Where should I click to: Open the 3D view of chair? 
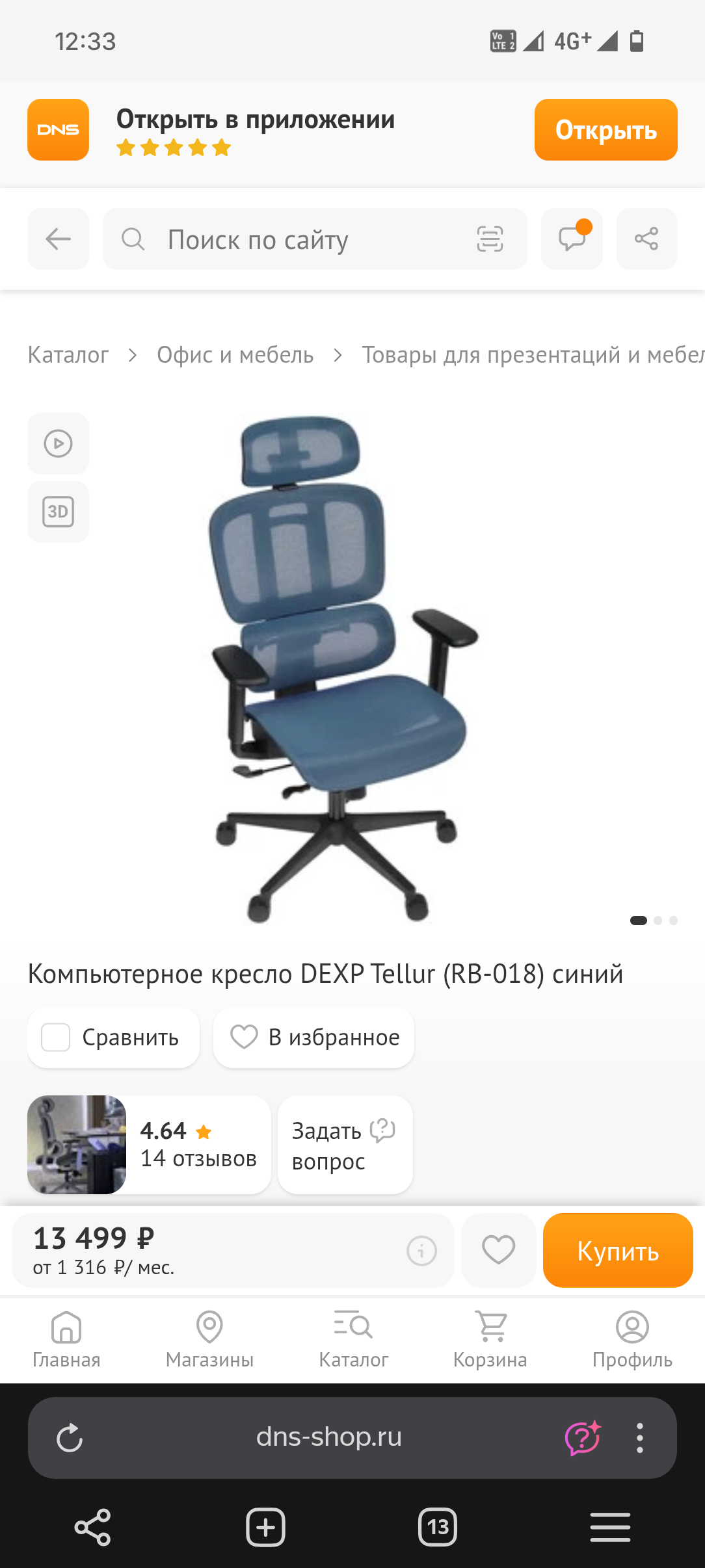(58, 512)
